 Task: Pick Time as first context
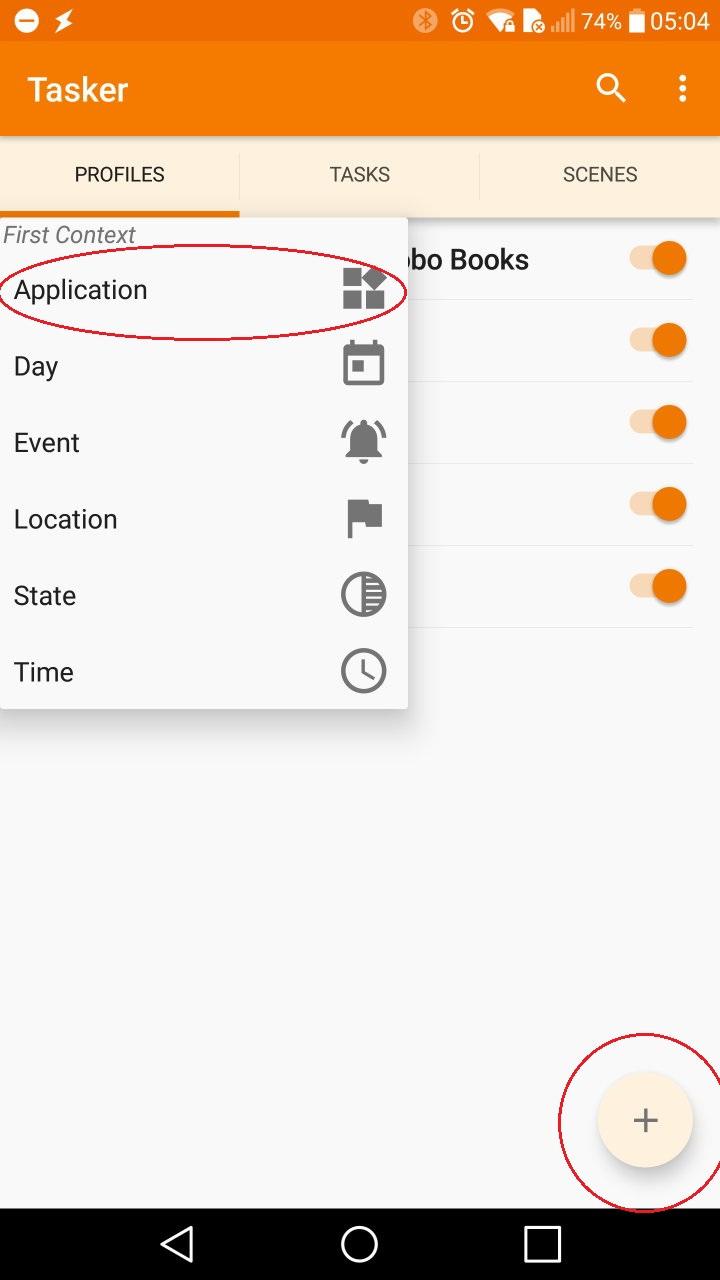[x=200, y=671]
